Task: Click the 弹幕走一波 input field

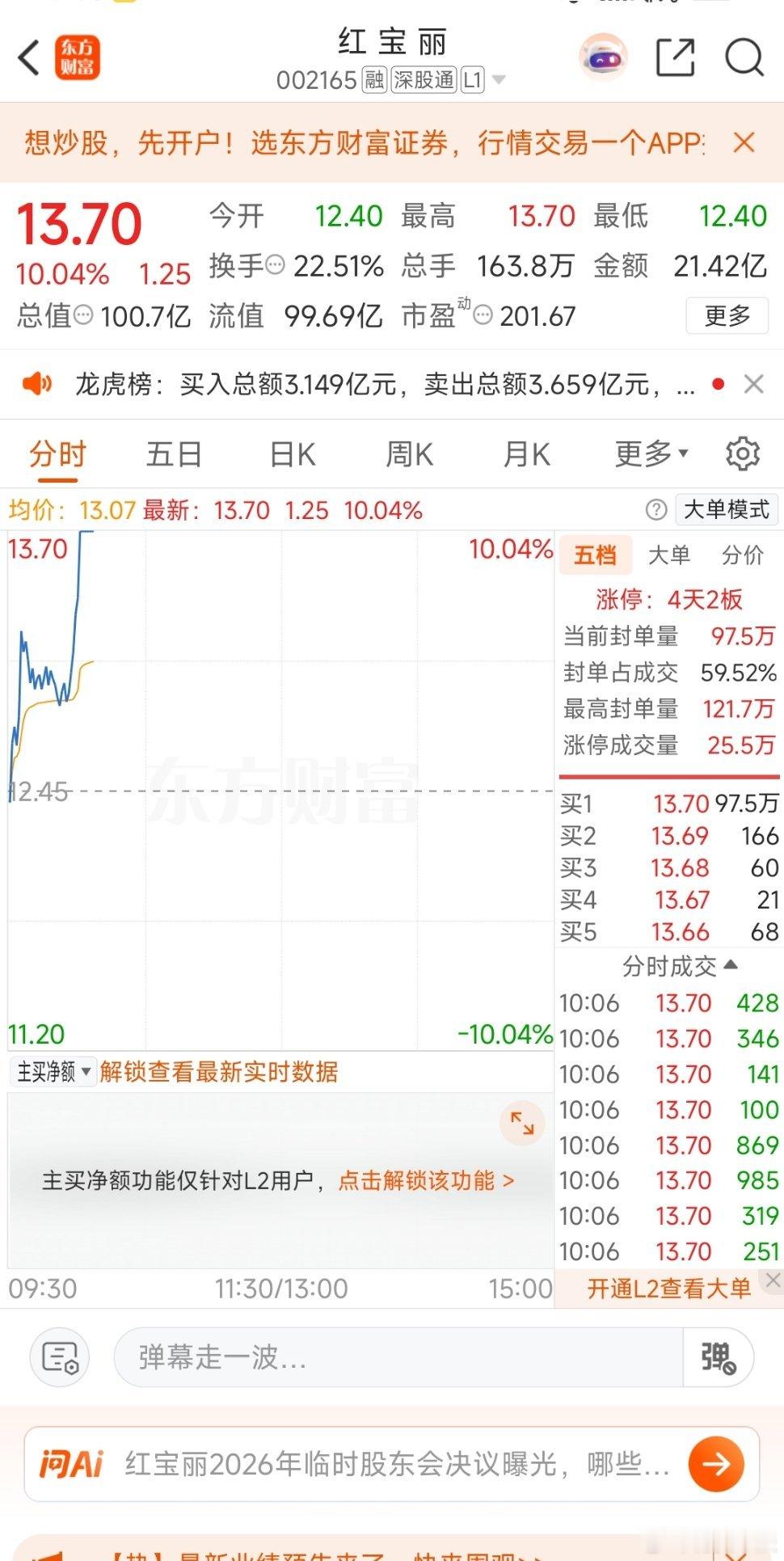Action: tap(364, 1358)
